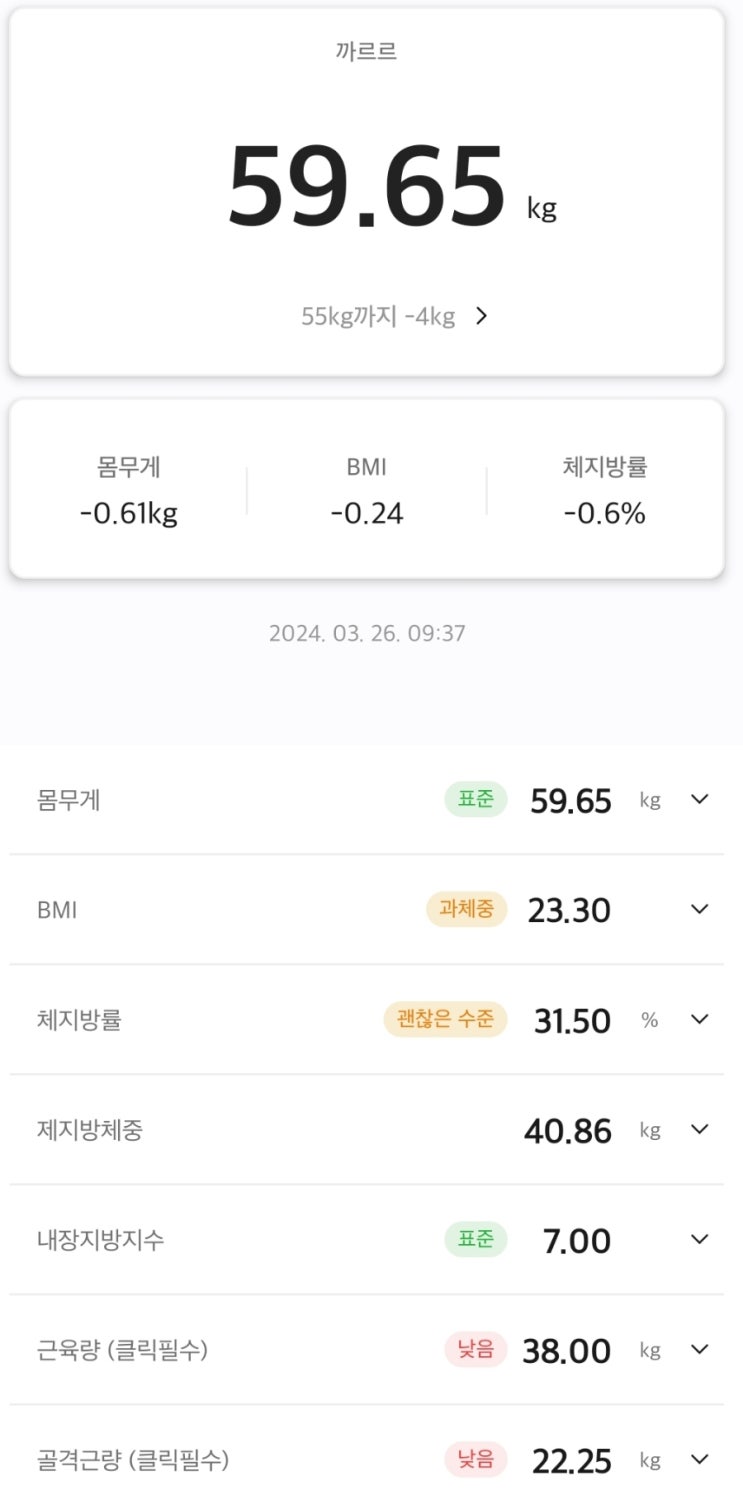Expand the 몸무게 59.65 kg row
The width and height of the screenshot is (743, 1495).
(700, 799)
